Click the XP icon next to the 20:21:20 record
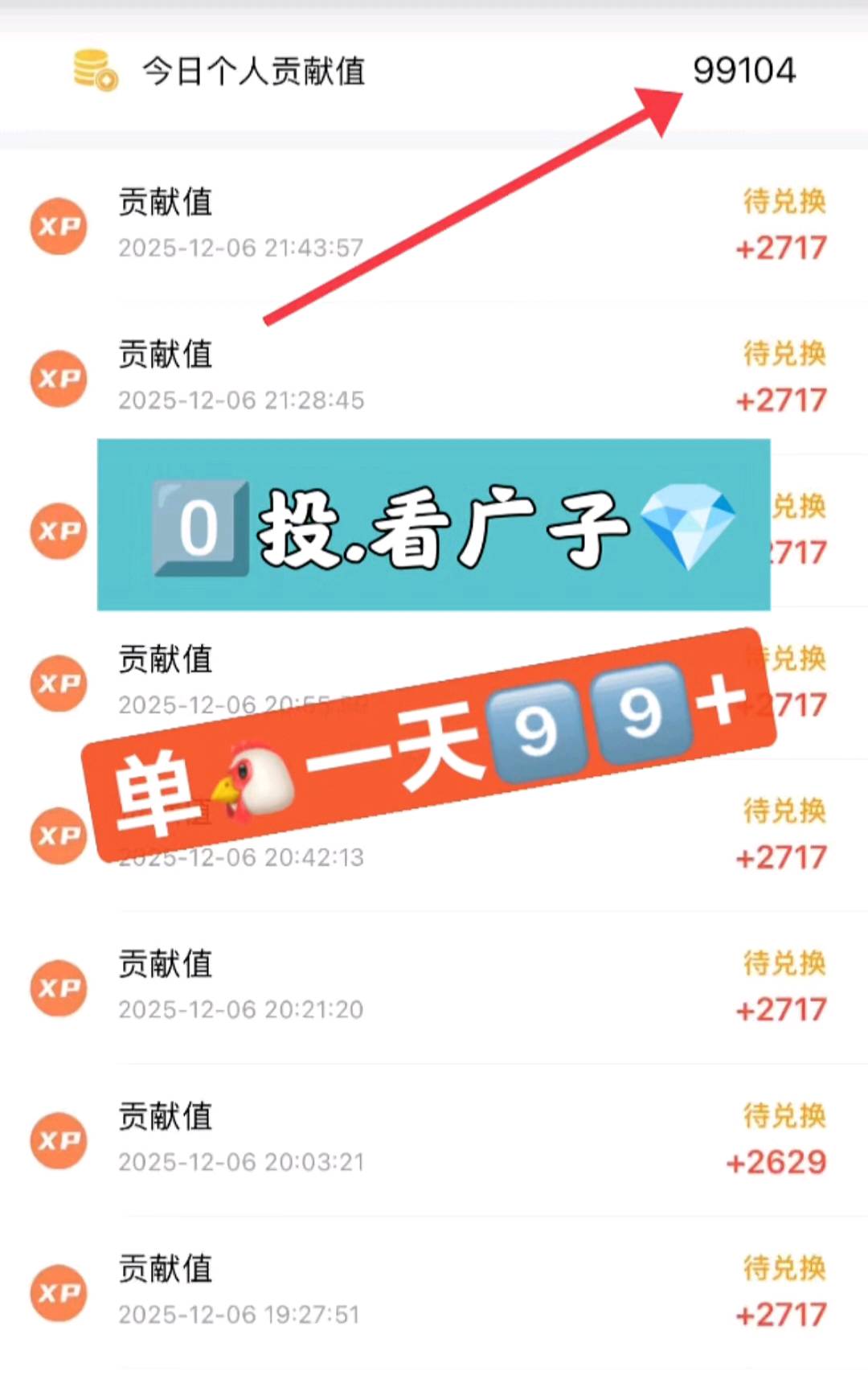The height and width of the screenshot is (1396, 868). [58, 989]
